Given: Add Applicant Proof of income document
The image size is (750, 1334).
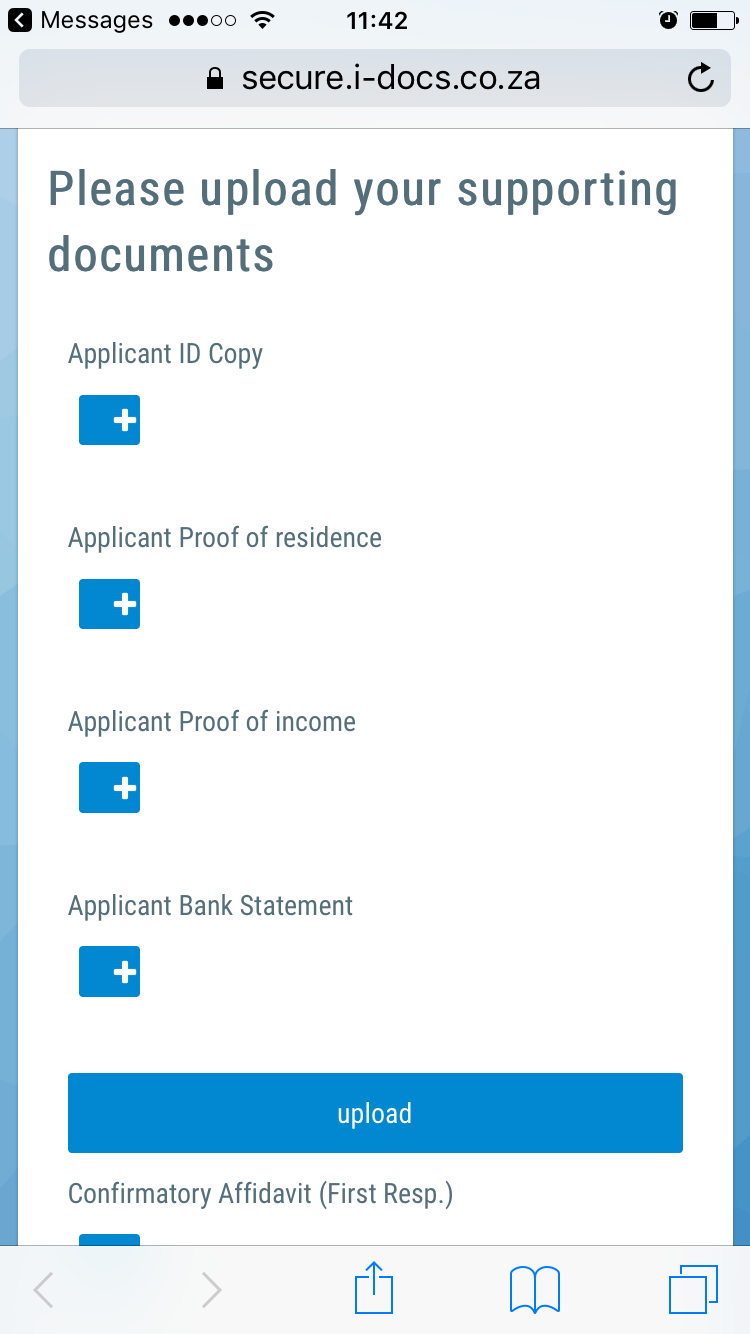Looking at the screenshot, I should pos(109,787).
